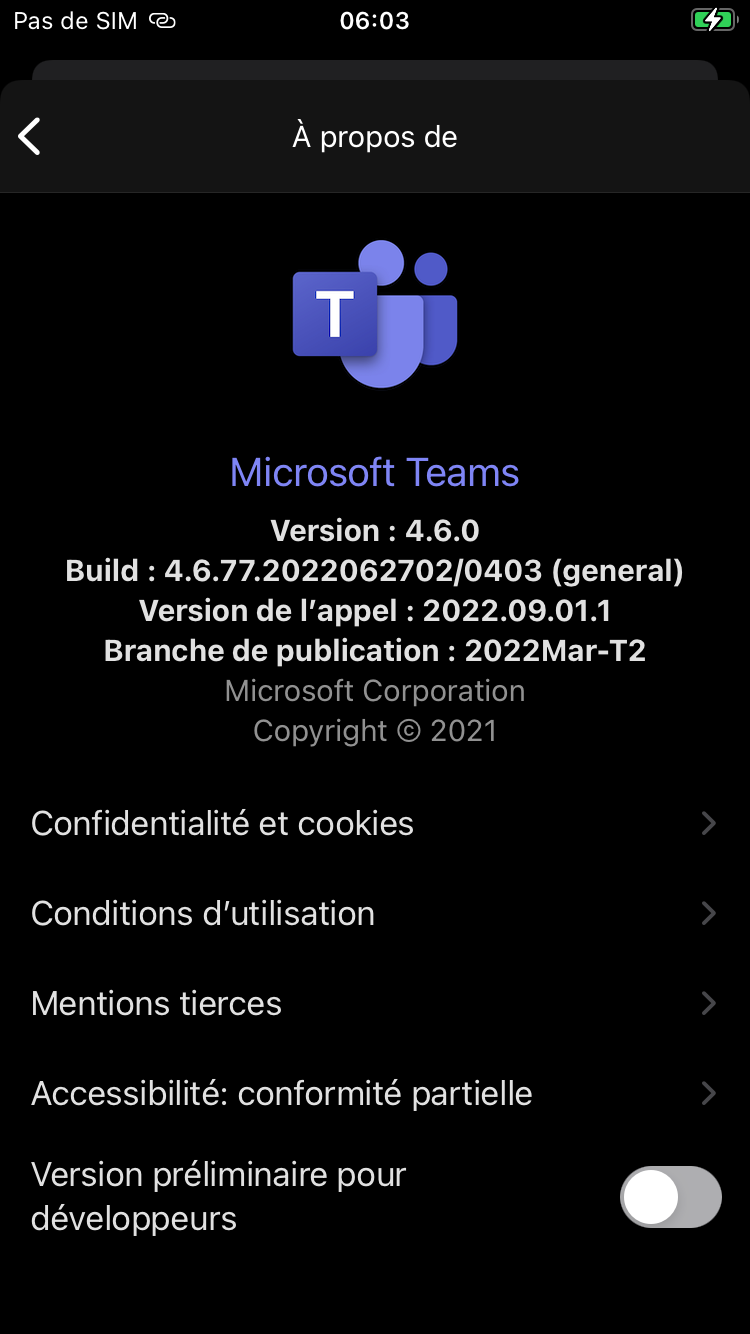This screenshot has width=750, height=1334.
Task: Tap the Version : 4.6.0 text
Action: pos(374,530)
